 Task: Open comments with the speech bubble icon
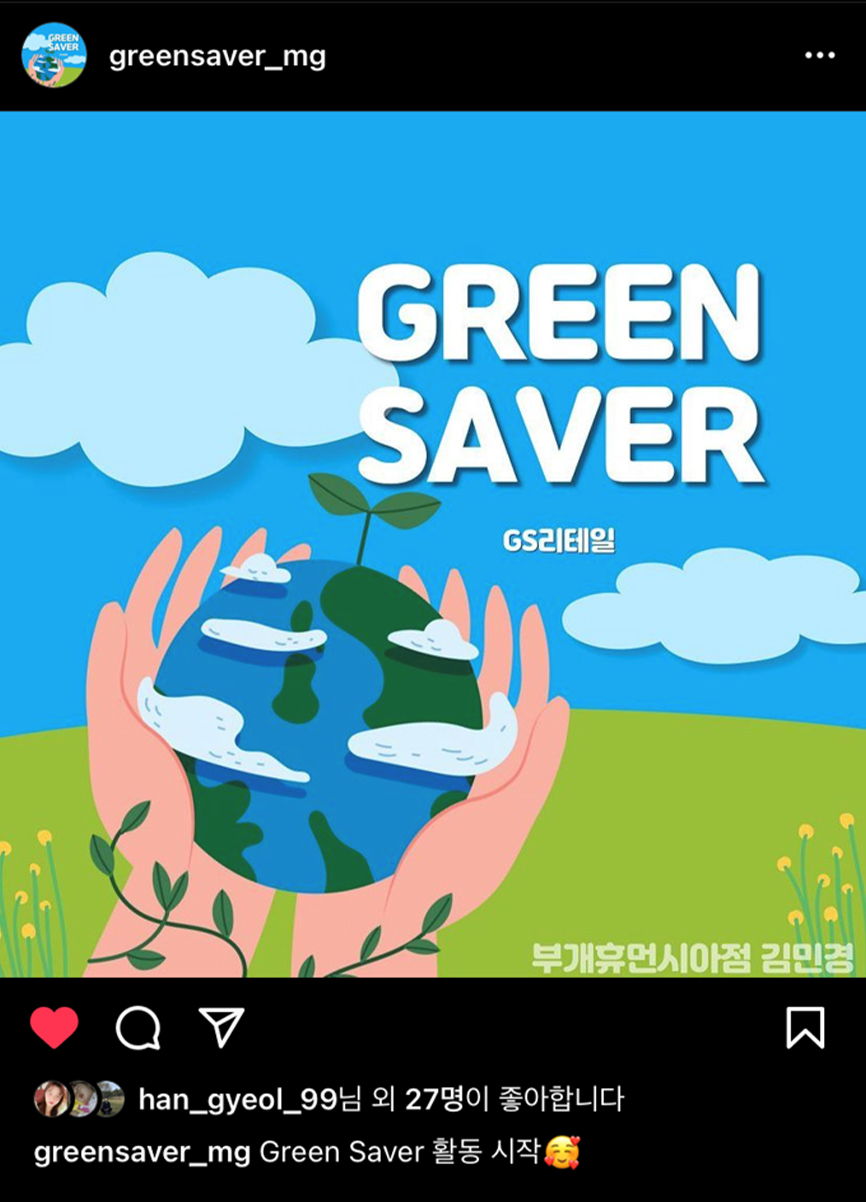click(x=138, y=1027)
